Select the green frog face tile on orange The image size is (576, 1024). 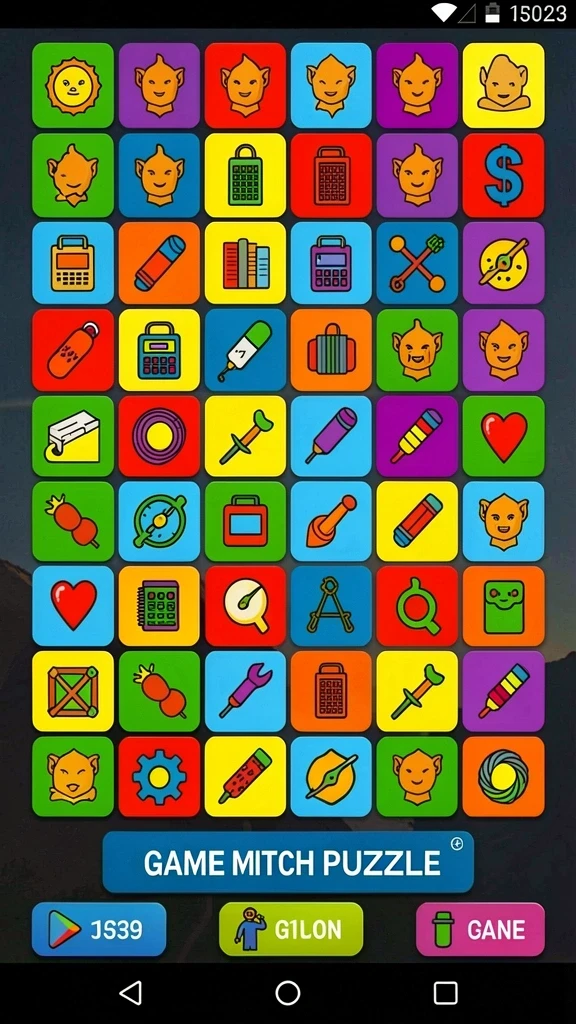click(504, 606)
